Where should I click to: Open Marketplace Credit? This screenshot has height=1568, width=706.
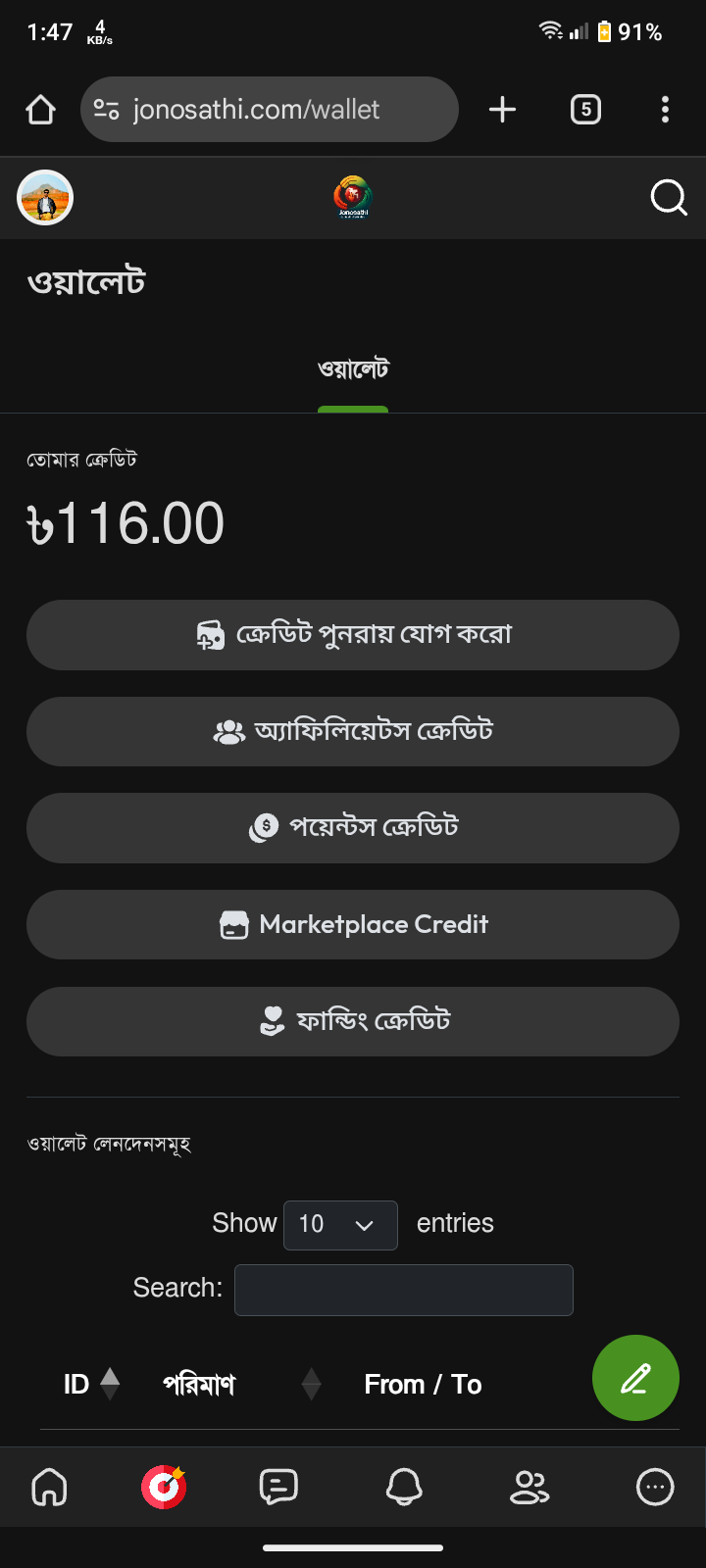353,924
